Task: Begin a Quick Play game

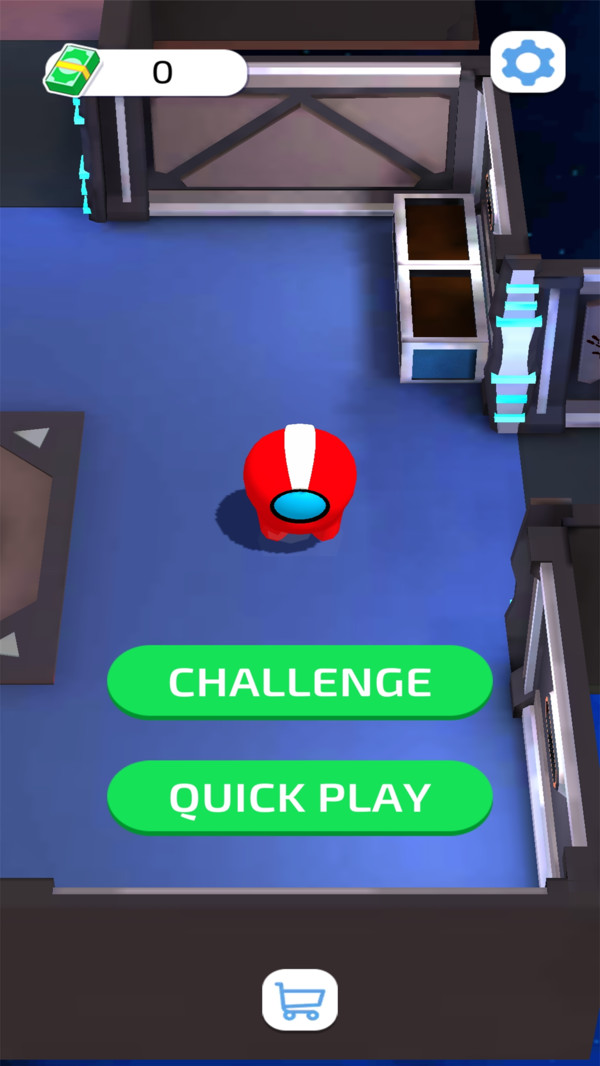Action: (300, 797)
